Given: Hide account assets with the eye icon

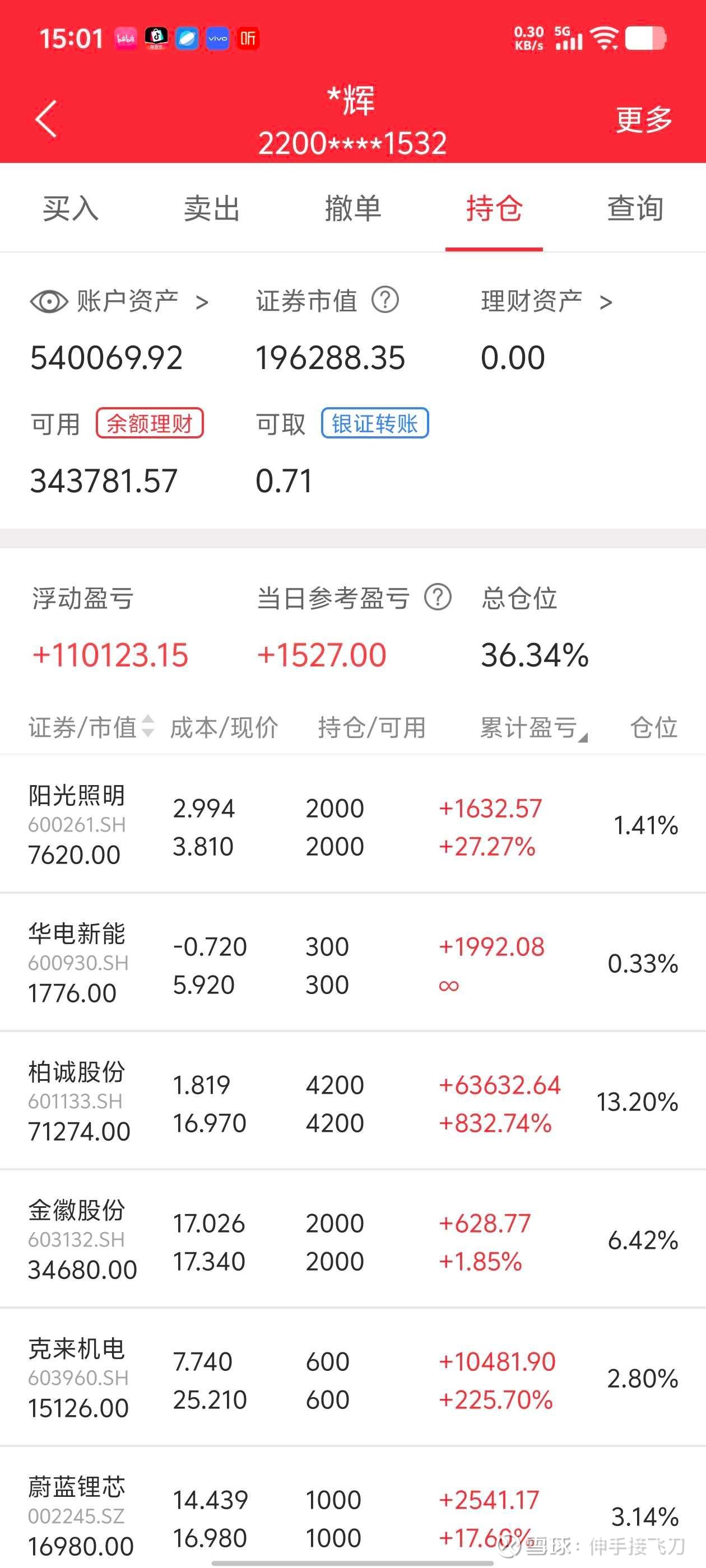Looking at the screenshot, I should [x=49, y=301].
